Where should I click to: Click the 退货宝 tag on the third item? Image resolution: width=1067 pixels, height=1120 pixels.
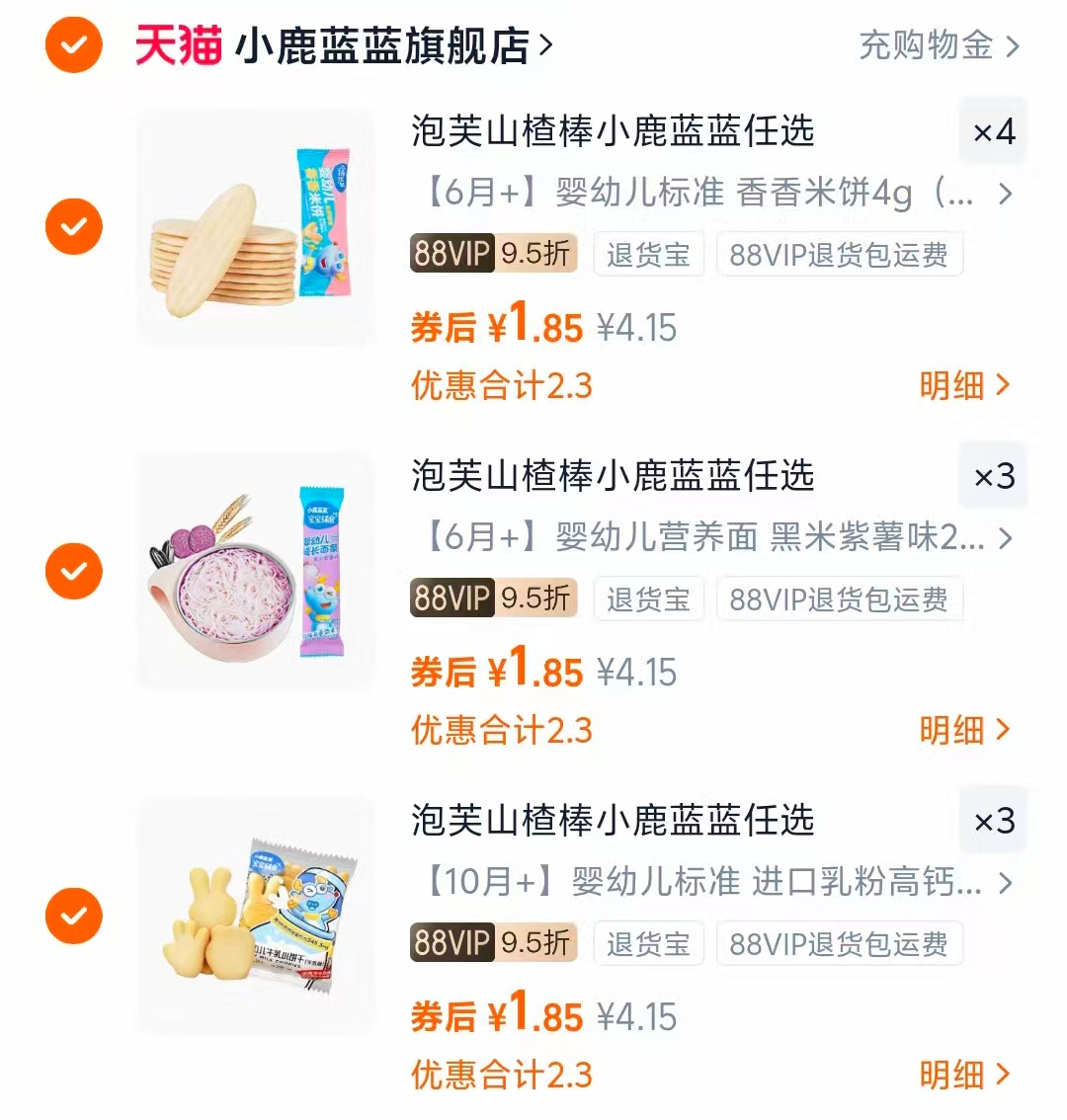tap(648, 943)
